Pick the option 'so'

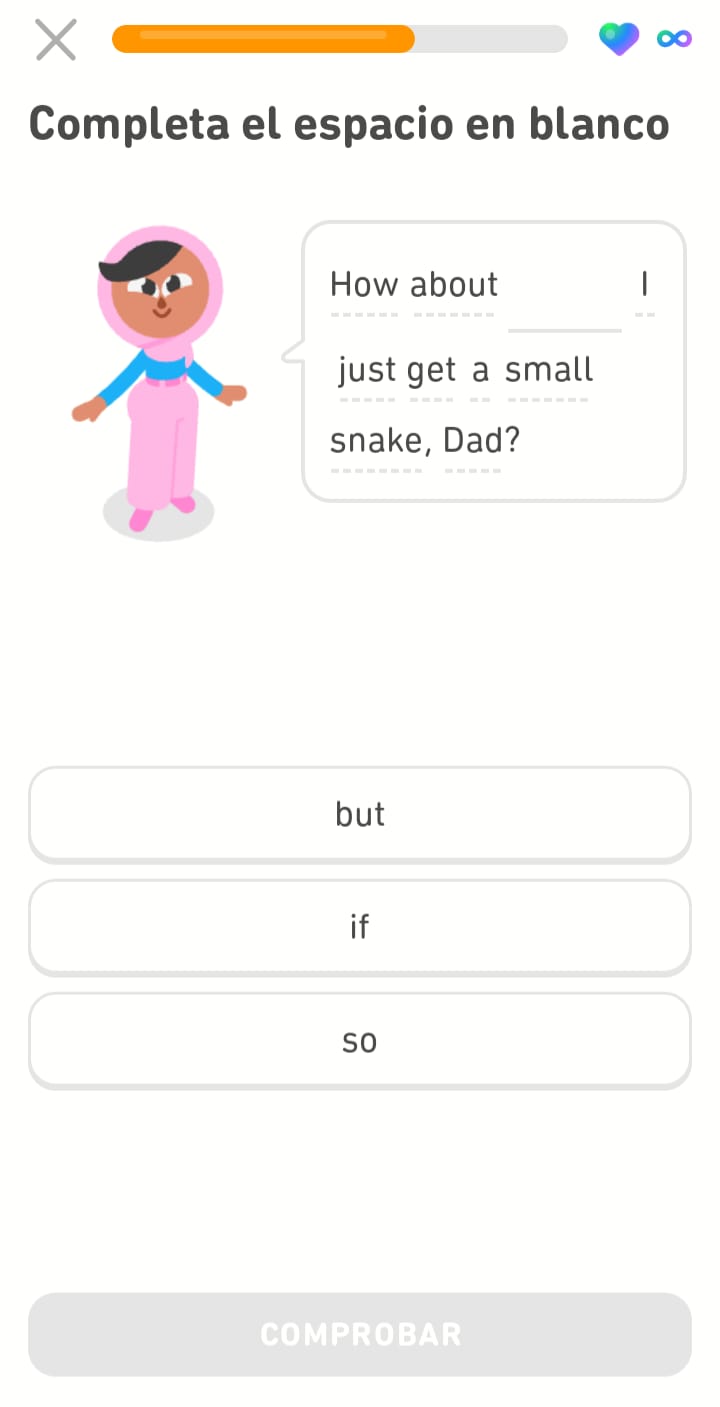pyautogui.click(x=360, y=1039)
